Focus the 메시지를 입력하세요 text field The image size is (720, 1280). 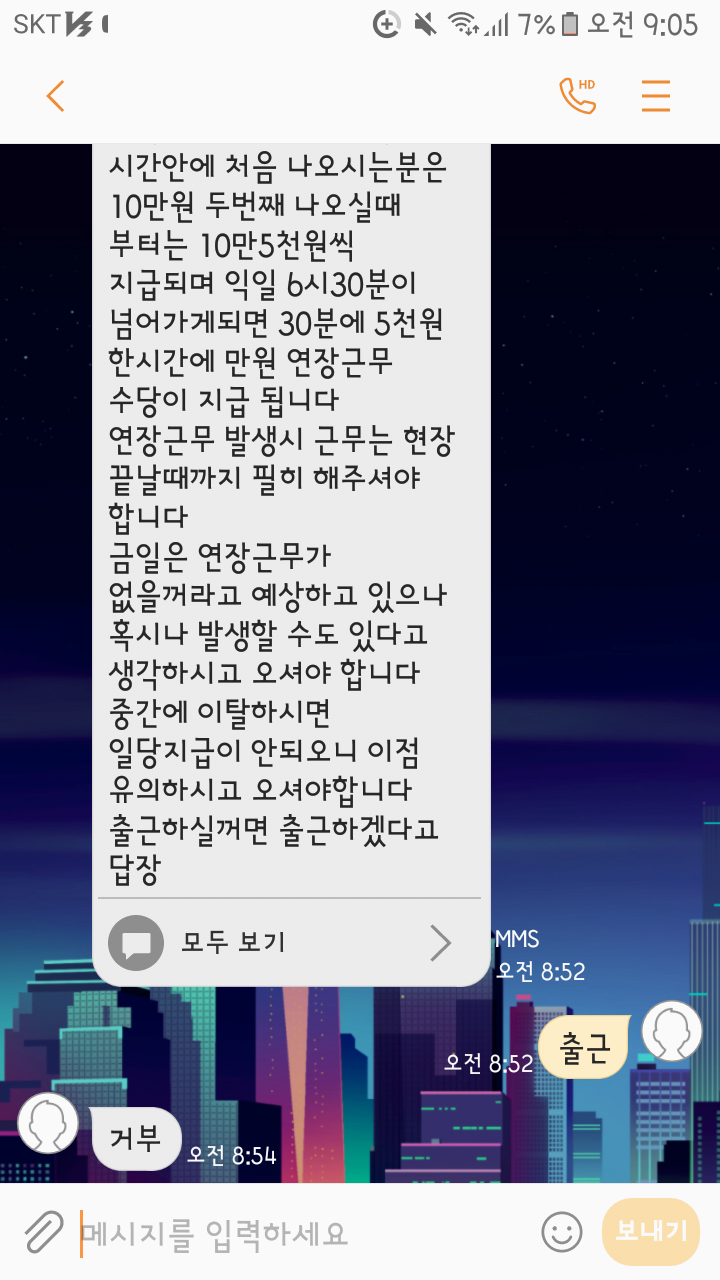pos(300,1233)
